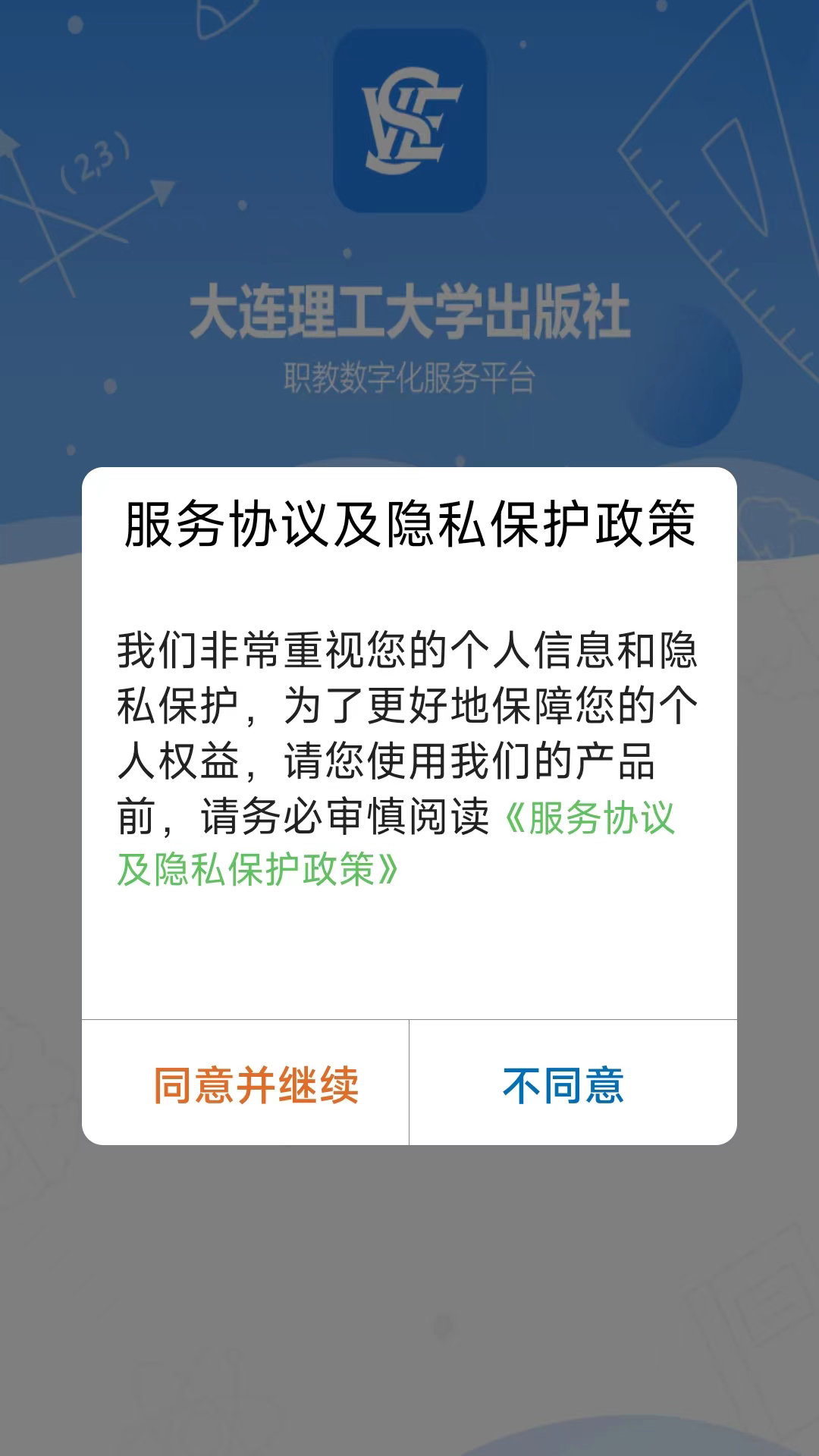The height and width of the screenshot is (1456, 819).
Task: Tap the 大连理工大学出版社 splash heading
Action: tap(409, 311)
